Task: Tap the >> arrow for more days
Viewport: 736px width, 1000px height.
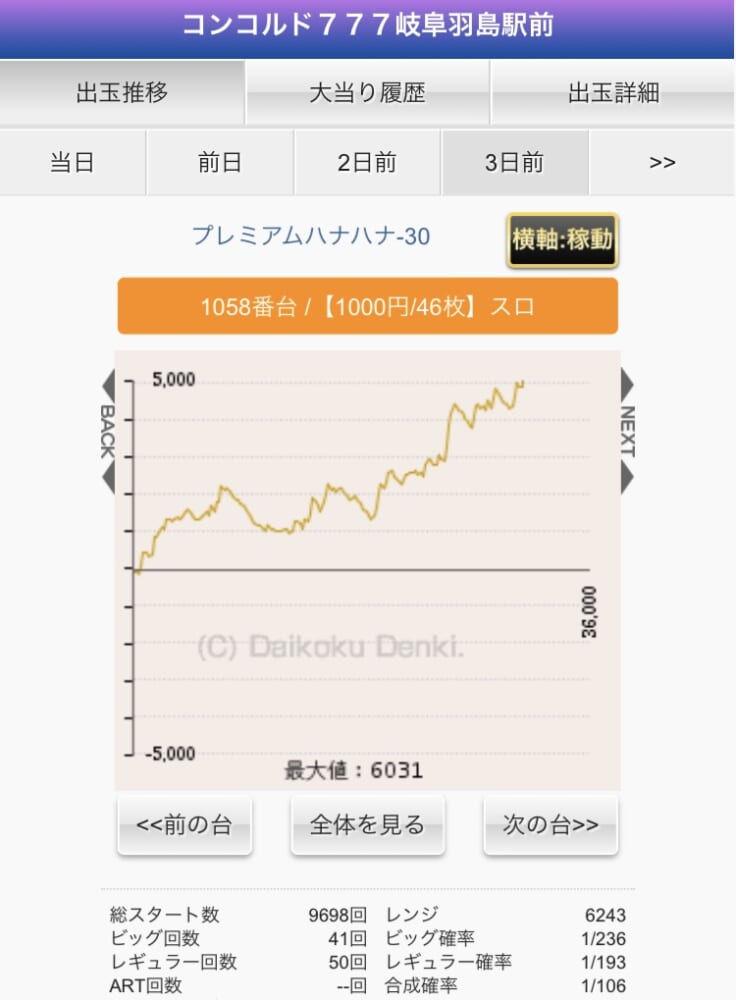Action: (662, 162)
